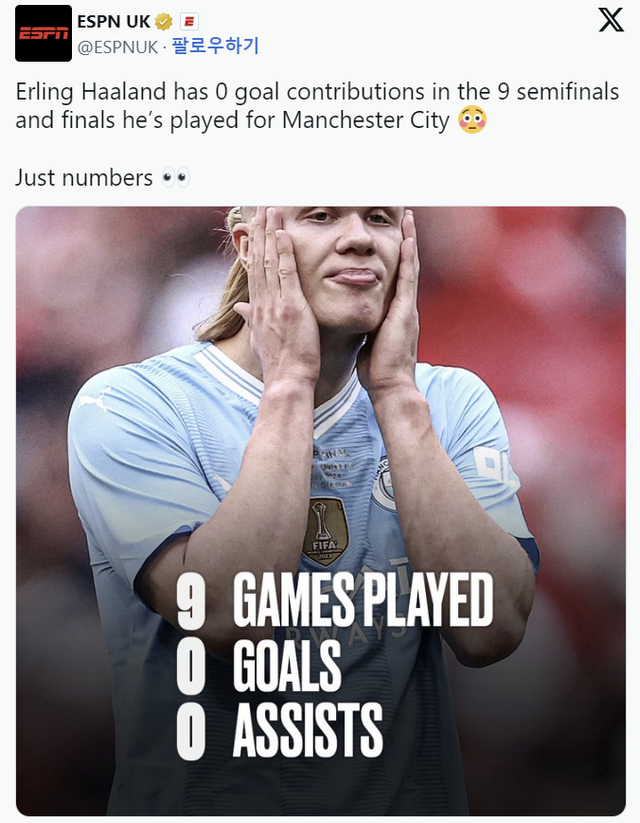Open the ESPN UK profile picture

(x=43, y=33)
